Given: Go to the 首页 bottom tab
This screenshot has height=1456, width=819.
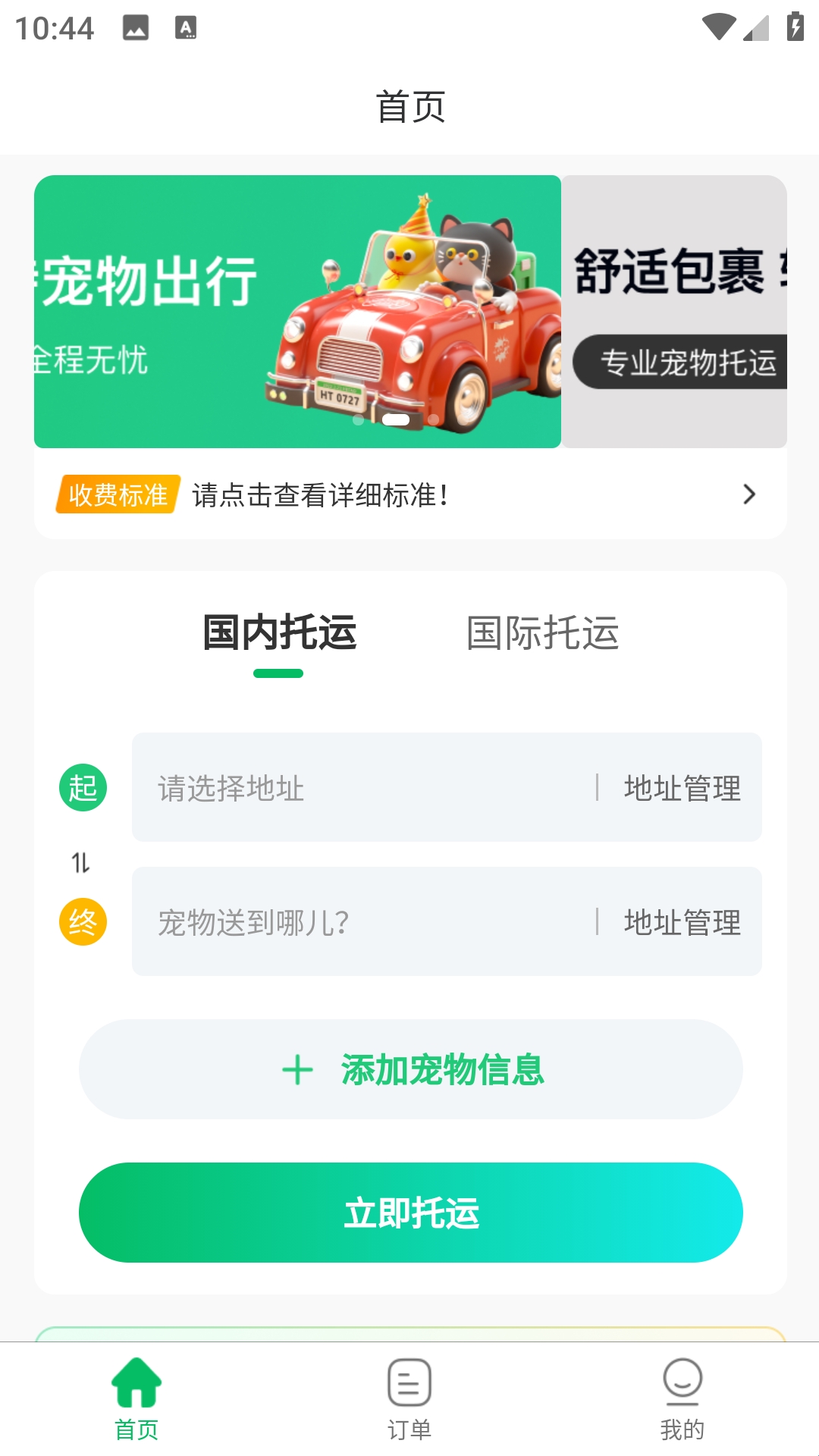Looking at the screenshot, I should click(x=136, y=1400).
